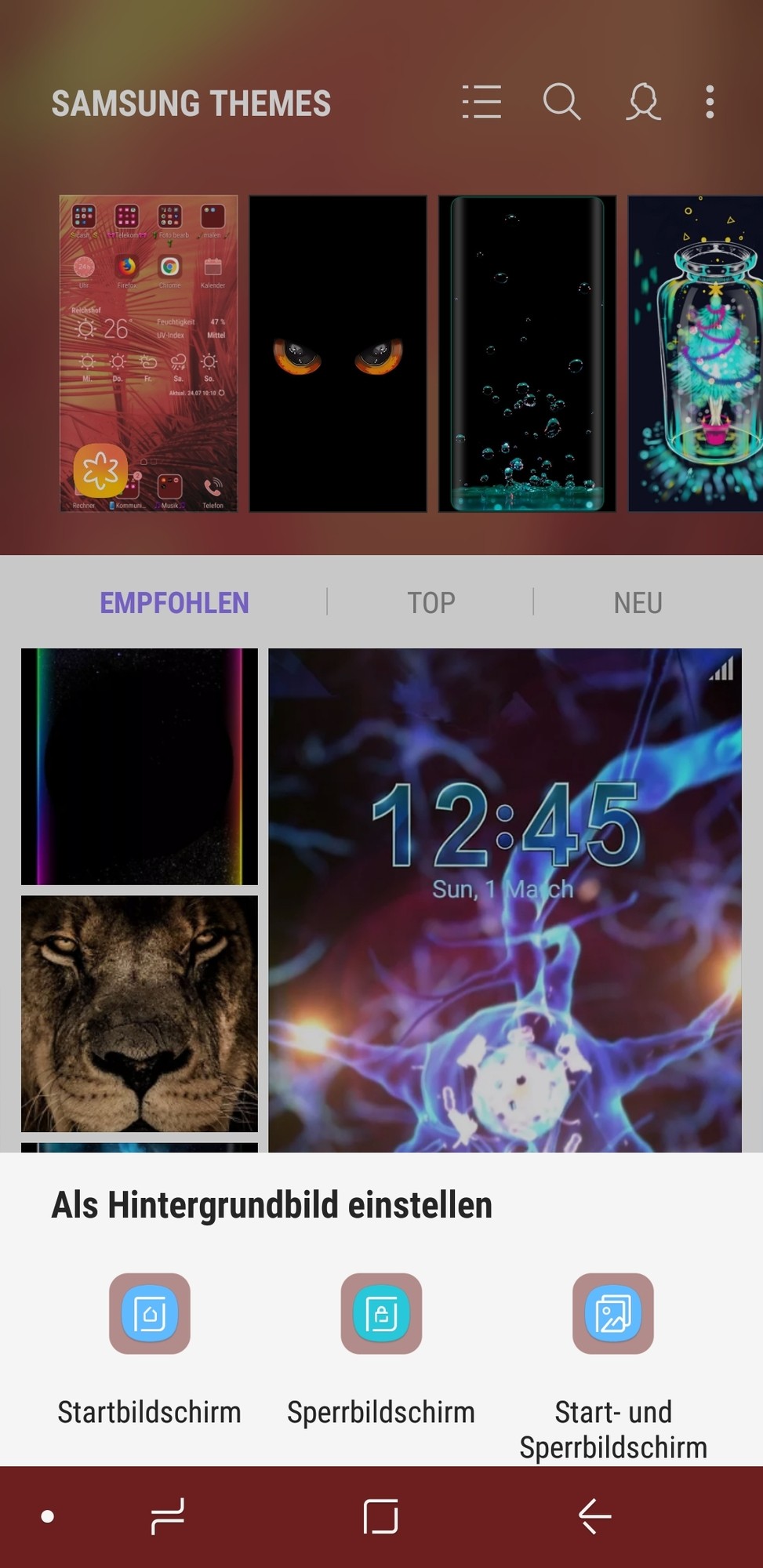763x1568 pixels.
Task: Open the account profile icon
Action: click(x=643, y=102)
